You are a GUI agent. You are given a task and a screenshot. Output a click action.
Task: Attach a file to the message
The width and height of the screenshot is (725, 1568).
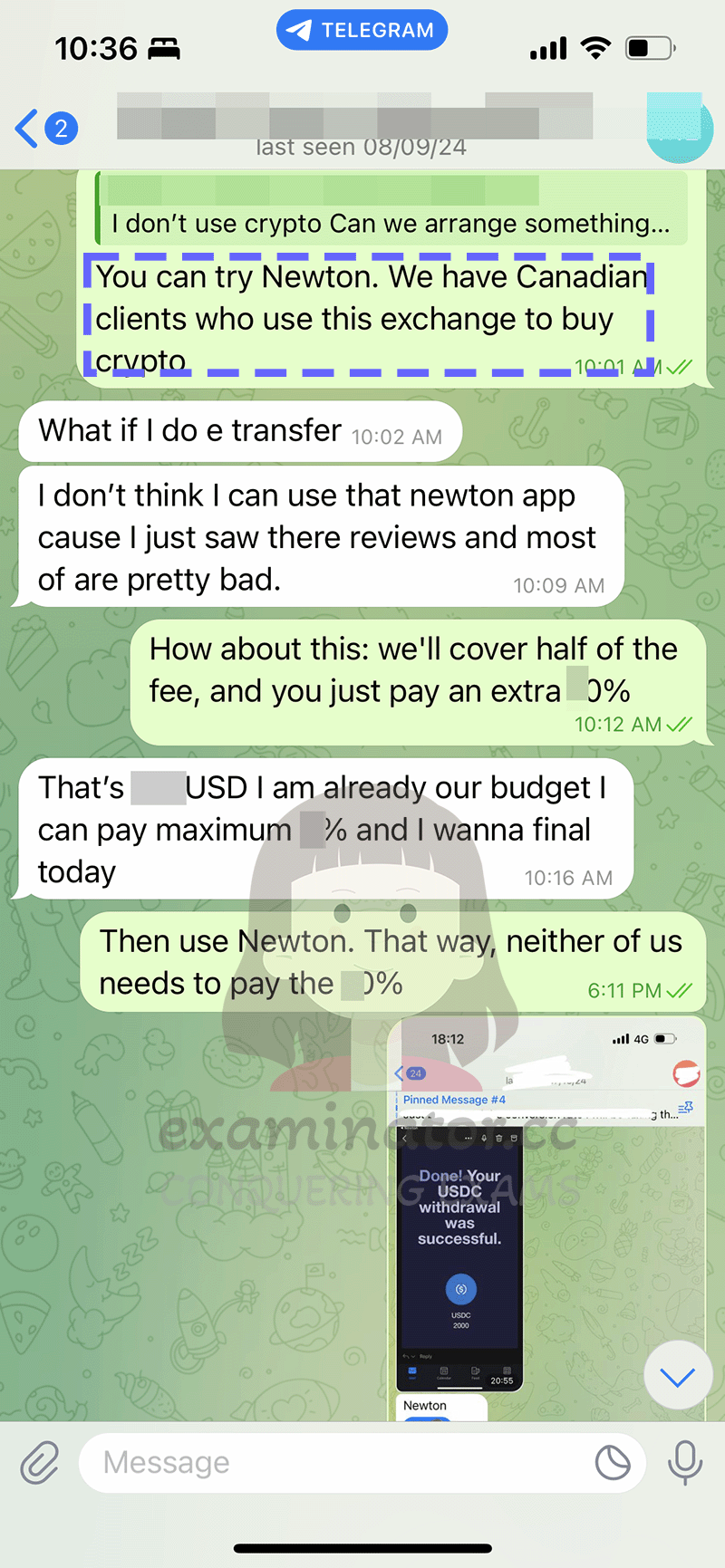tap(40, 1462)
